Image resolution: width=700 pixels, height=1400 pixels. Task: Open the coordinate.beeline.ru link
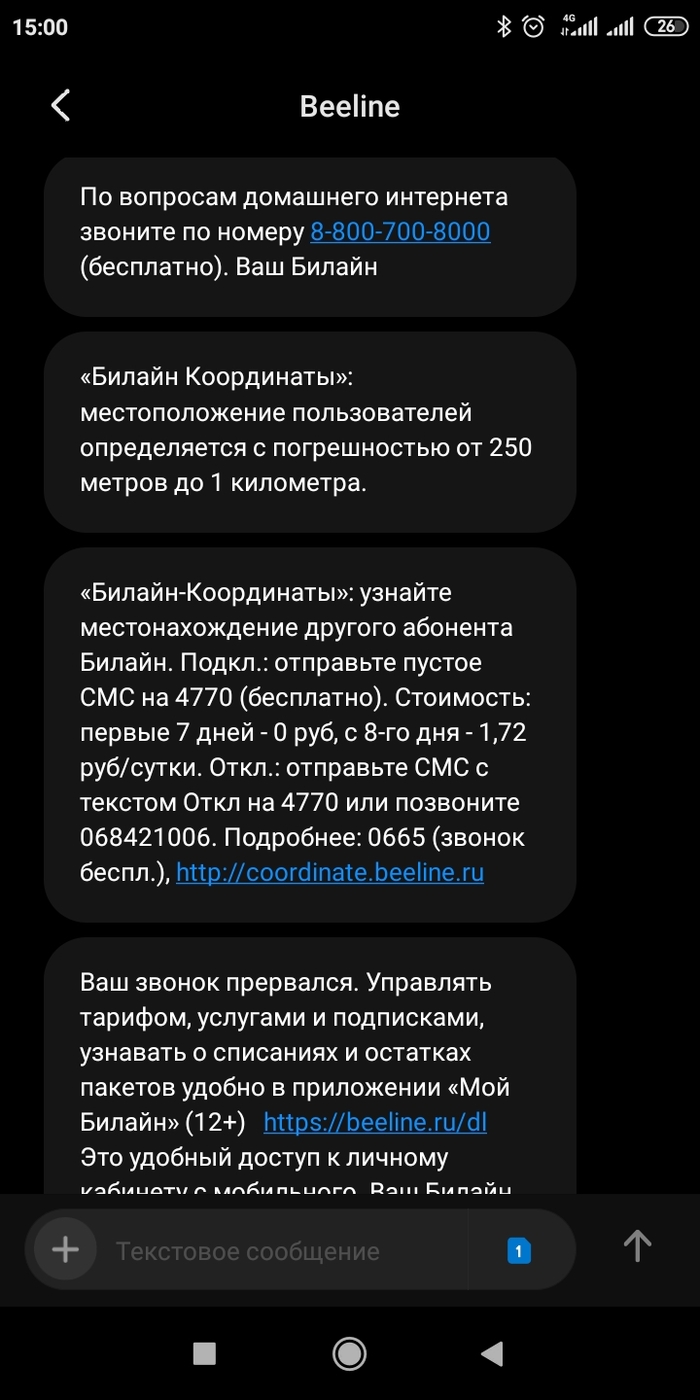click(330, 872)
